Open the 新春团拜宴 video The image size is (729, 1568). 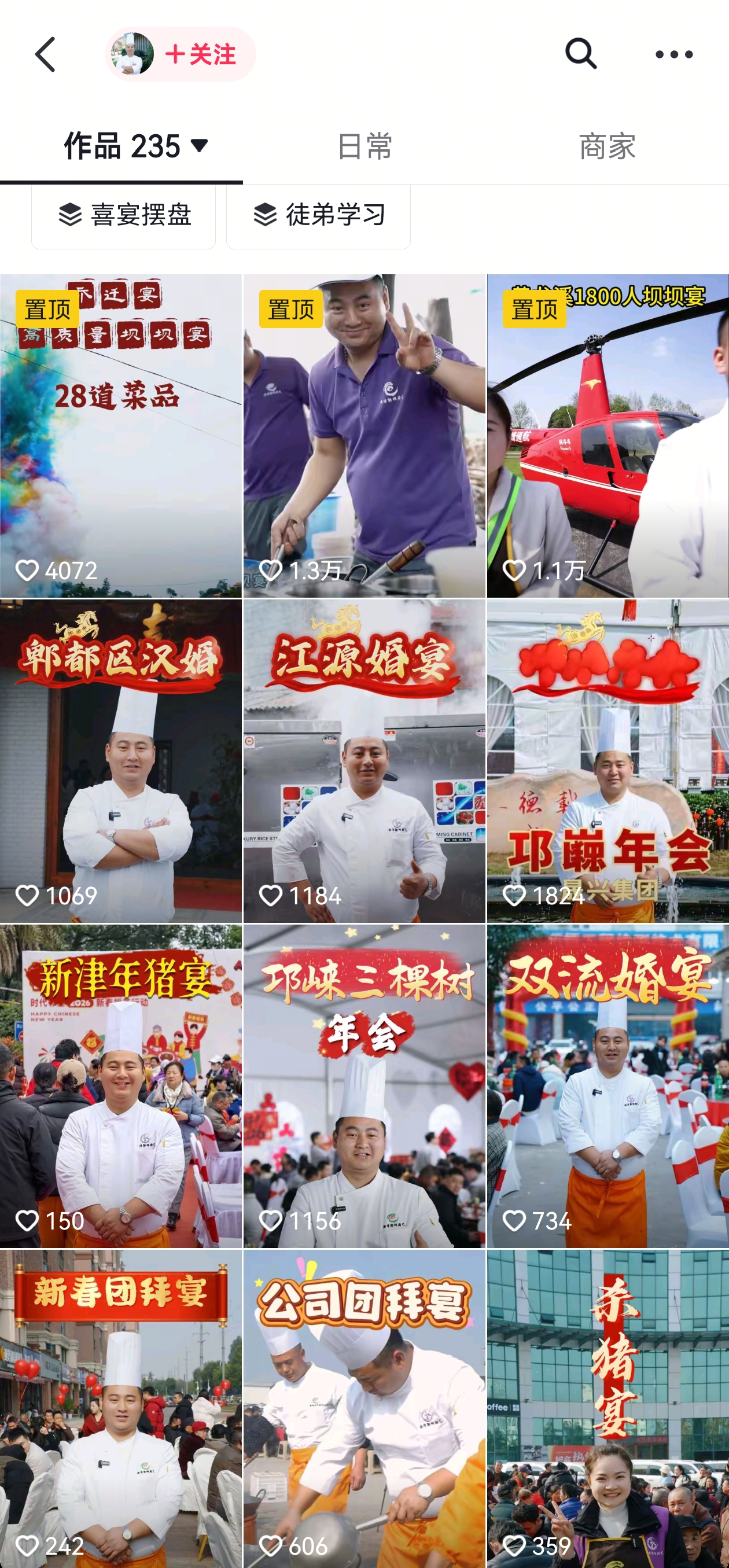120,1408
